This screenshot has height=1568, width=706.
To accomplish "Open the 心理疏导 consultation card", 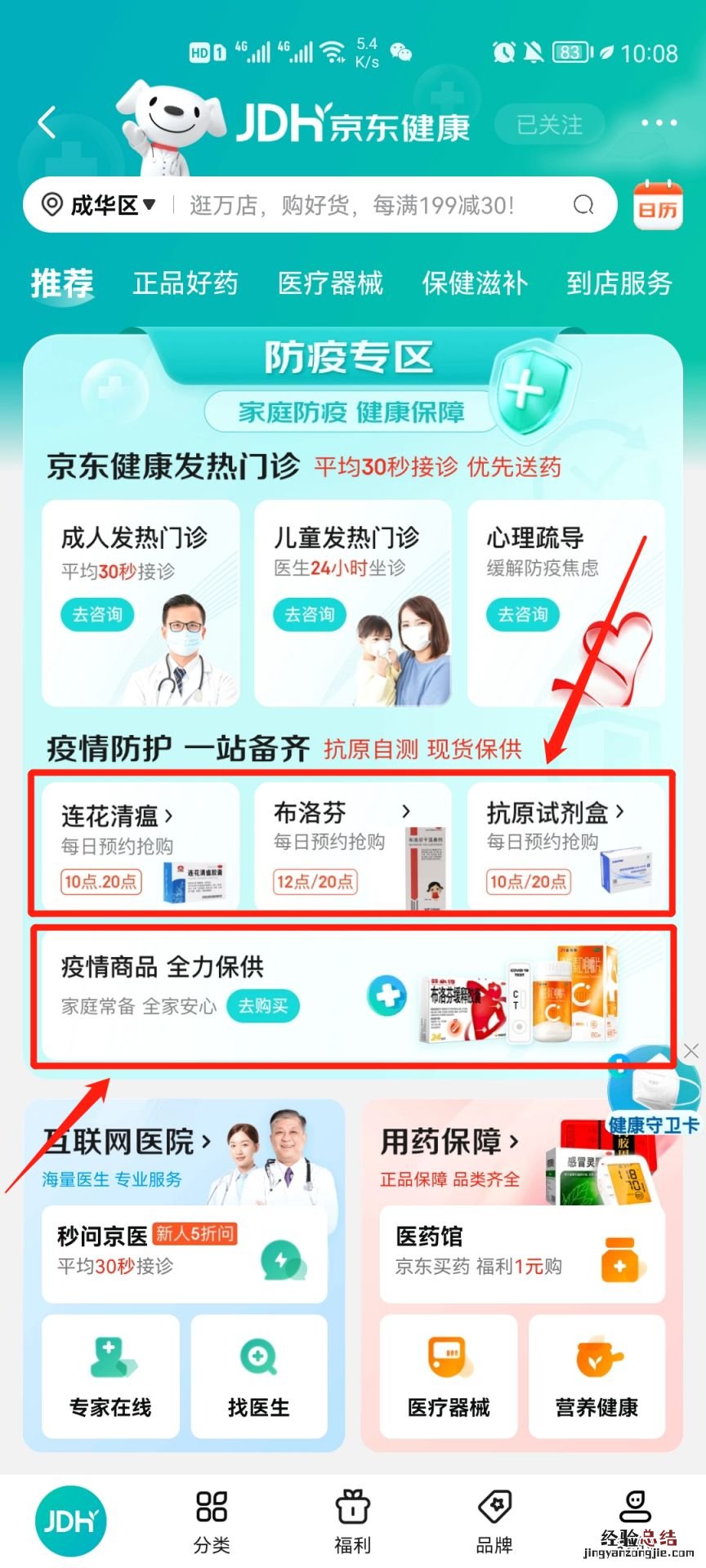I will (565, 602).
